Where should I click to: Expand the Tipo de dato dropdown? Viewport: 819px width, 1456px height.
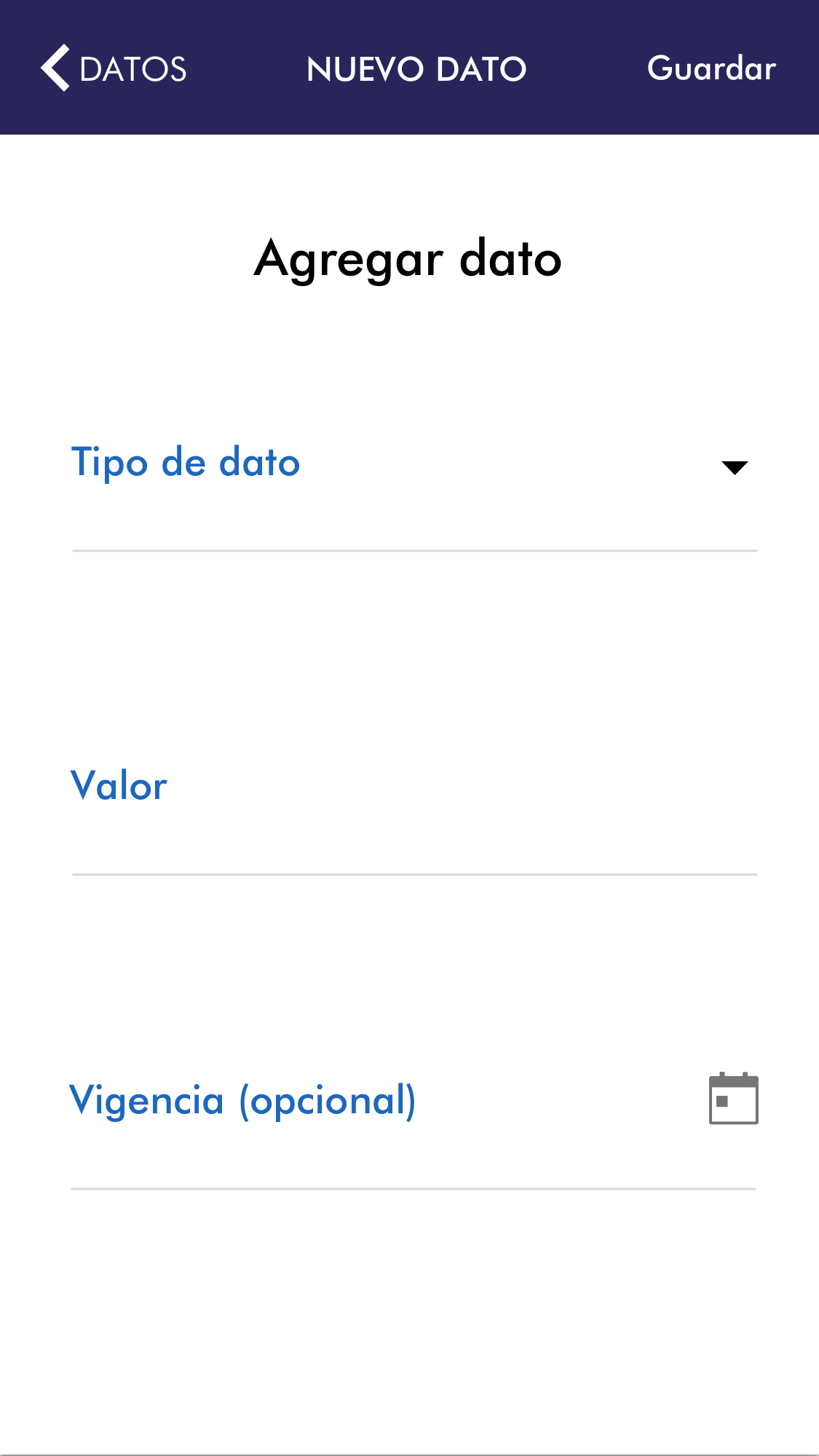coord(734,467)
